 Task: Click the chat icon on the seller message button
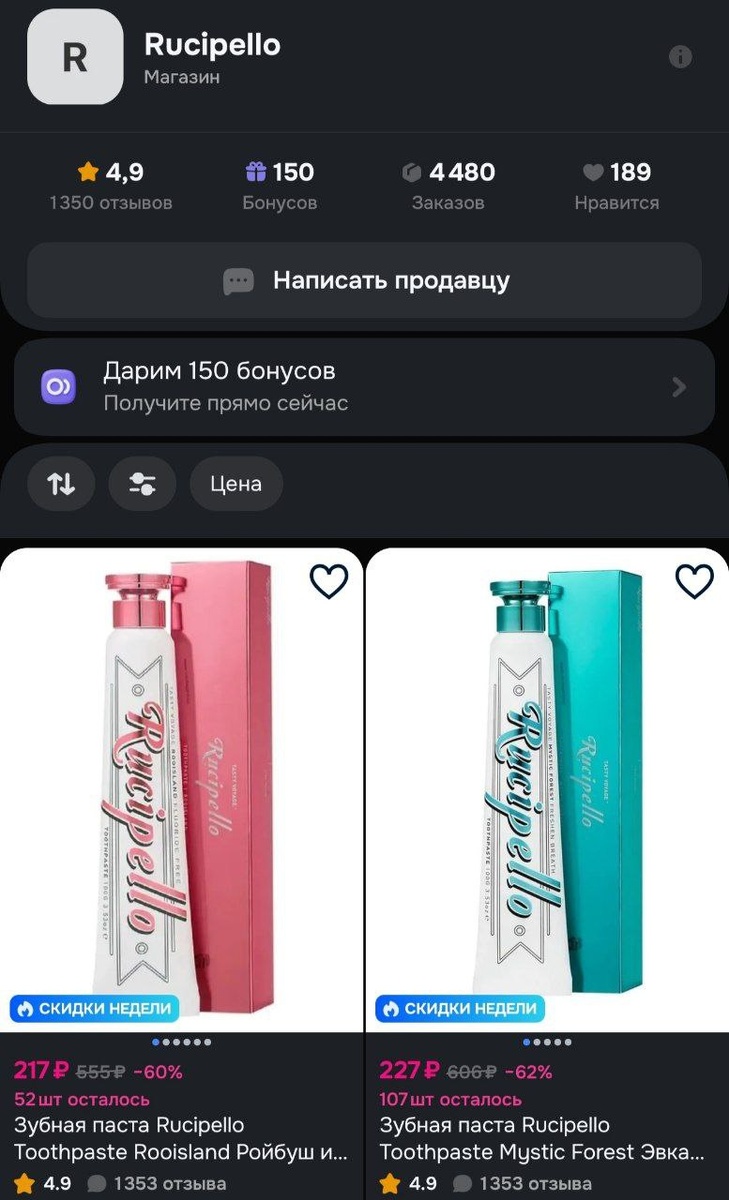tap(237, 280)
